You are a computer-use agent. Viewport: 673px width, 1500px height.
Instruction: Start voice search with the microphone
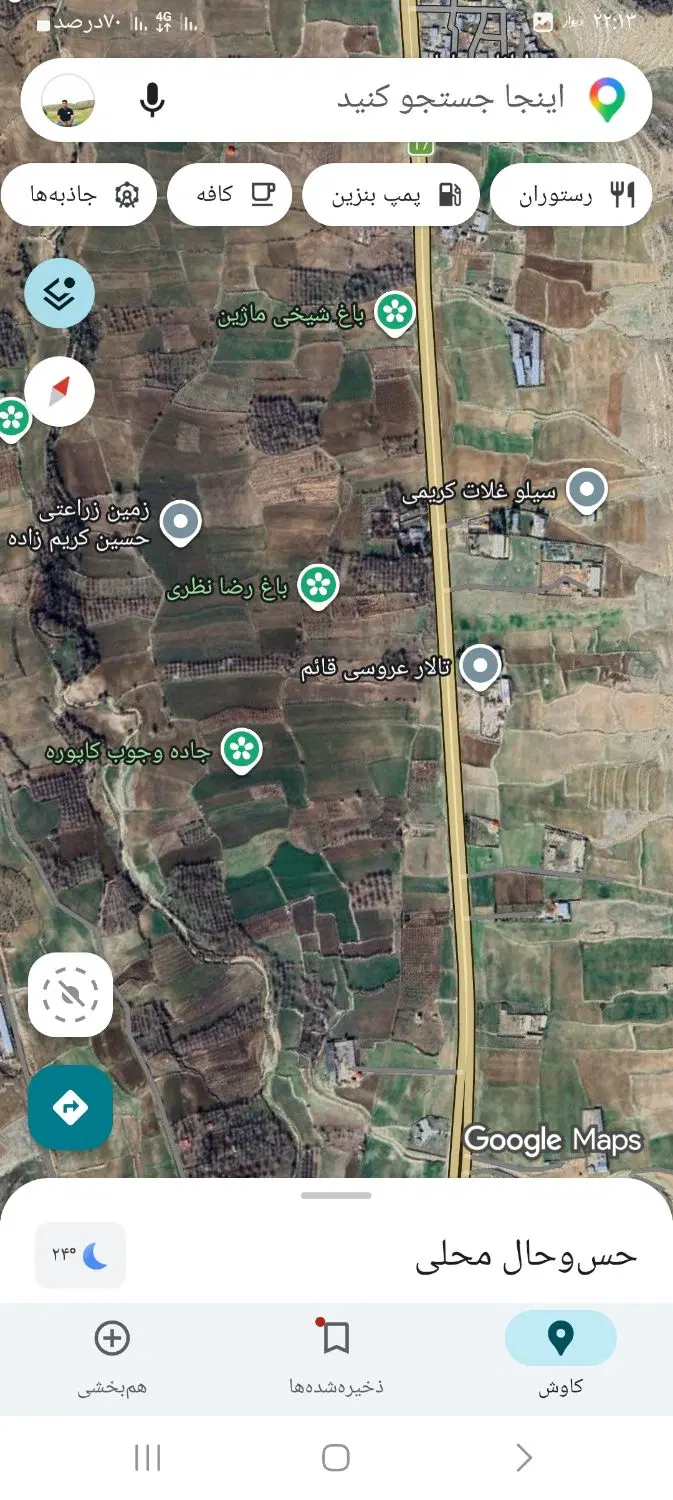click(152, 100)
